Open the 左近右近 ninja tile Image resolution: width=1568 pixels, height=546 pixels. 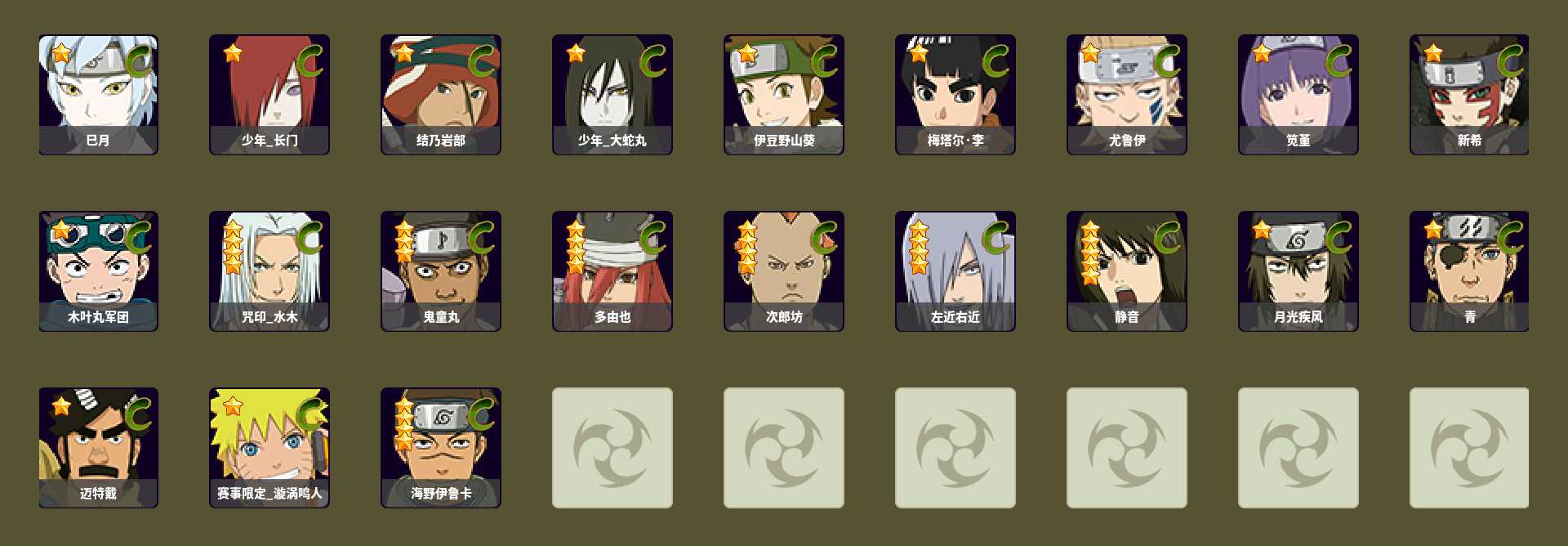955,271
